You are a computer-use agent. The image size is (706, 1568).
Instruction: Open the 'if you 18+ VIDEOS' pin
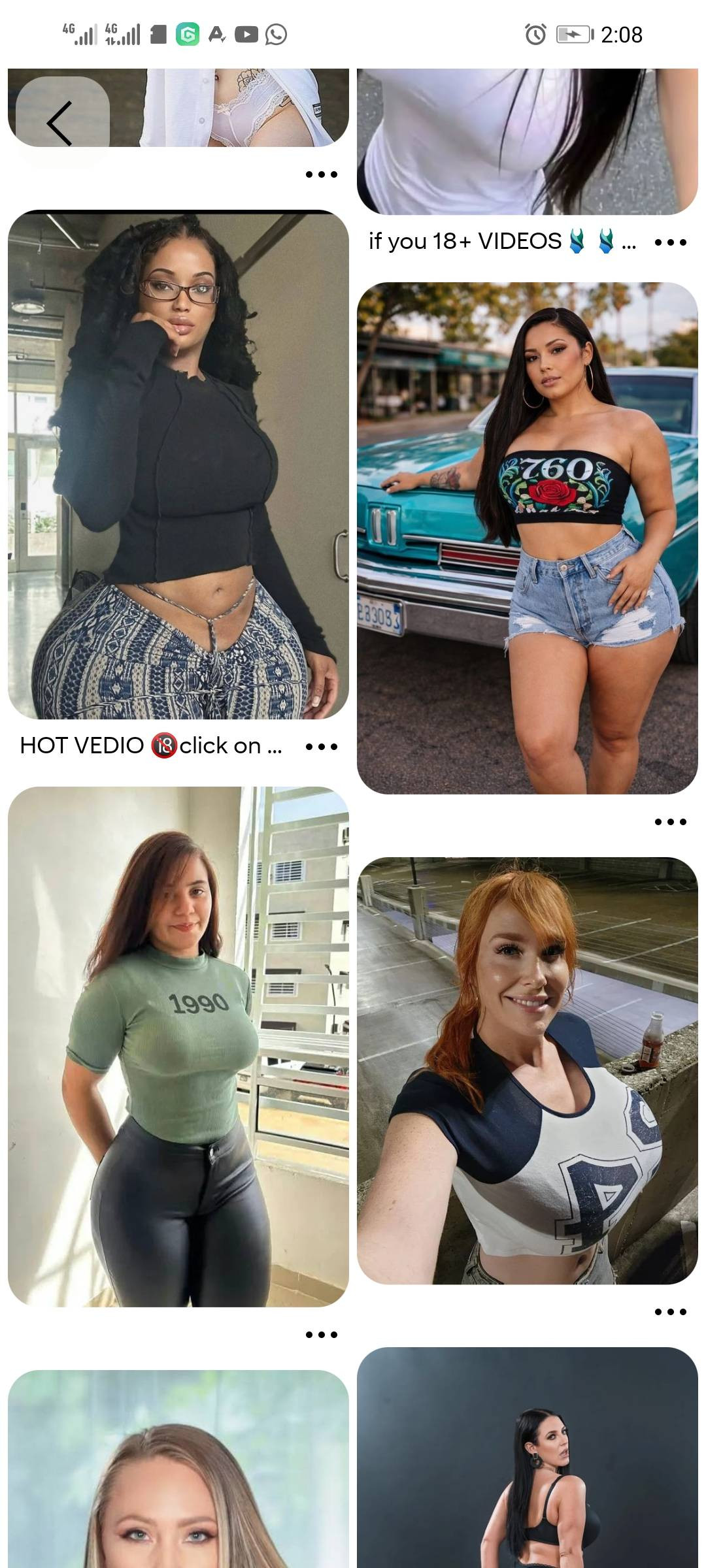point(528,141)
